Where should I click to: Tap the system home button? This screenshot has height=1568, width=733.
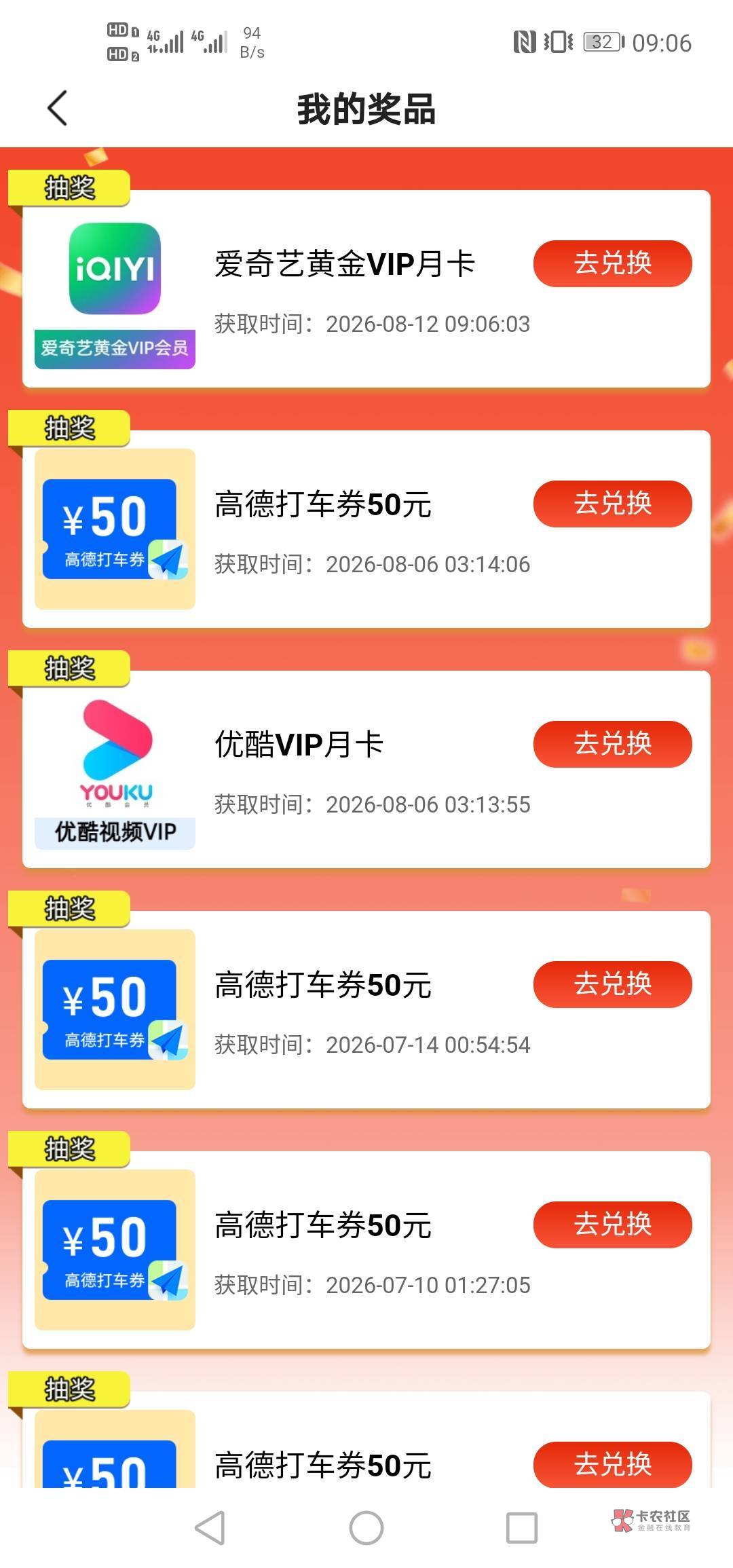tap(366, 1528)
